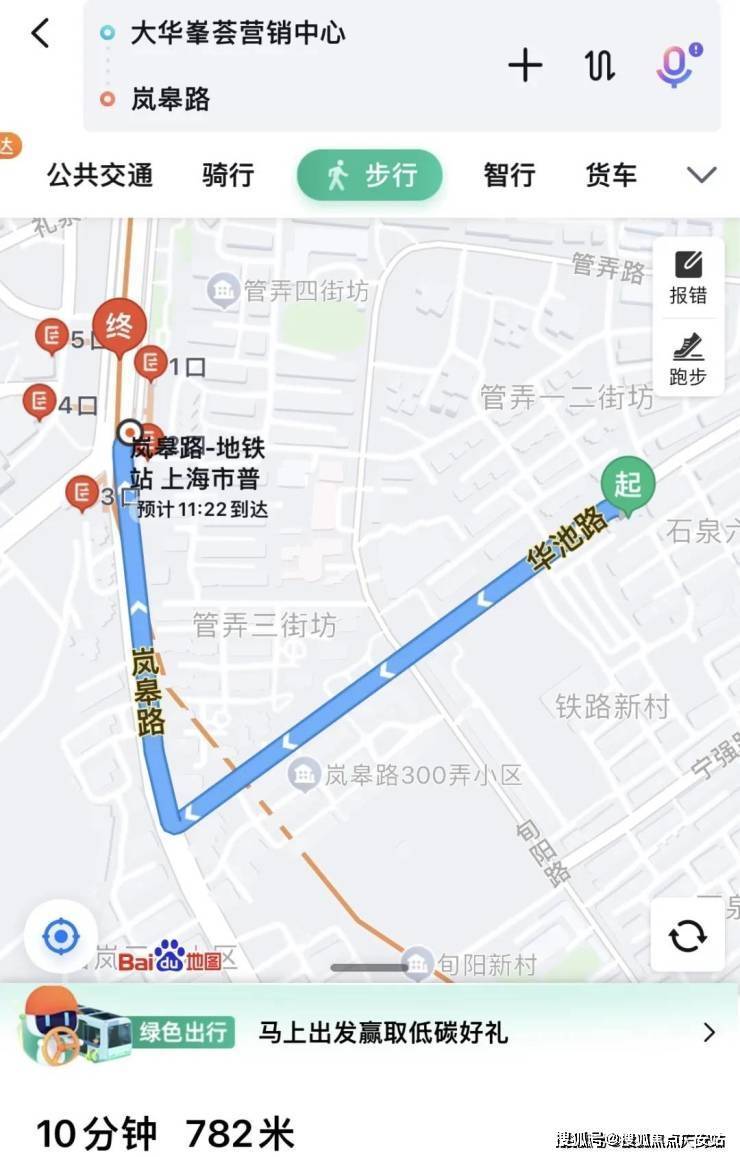Report a map error via 报错
The image size is (740, 1157).
[x=688, y=277]
